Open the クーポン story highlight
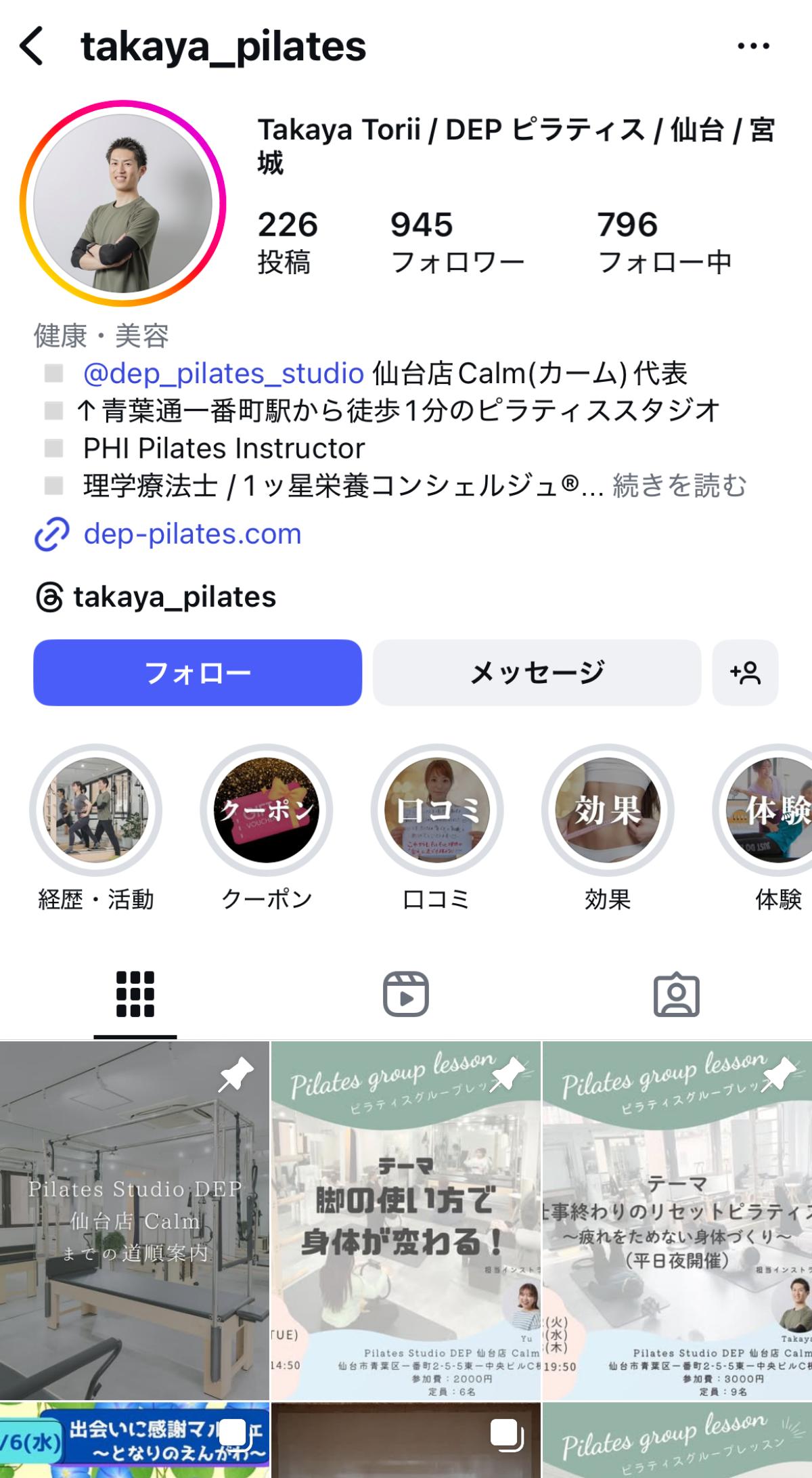 (x=266, y=828)
